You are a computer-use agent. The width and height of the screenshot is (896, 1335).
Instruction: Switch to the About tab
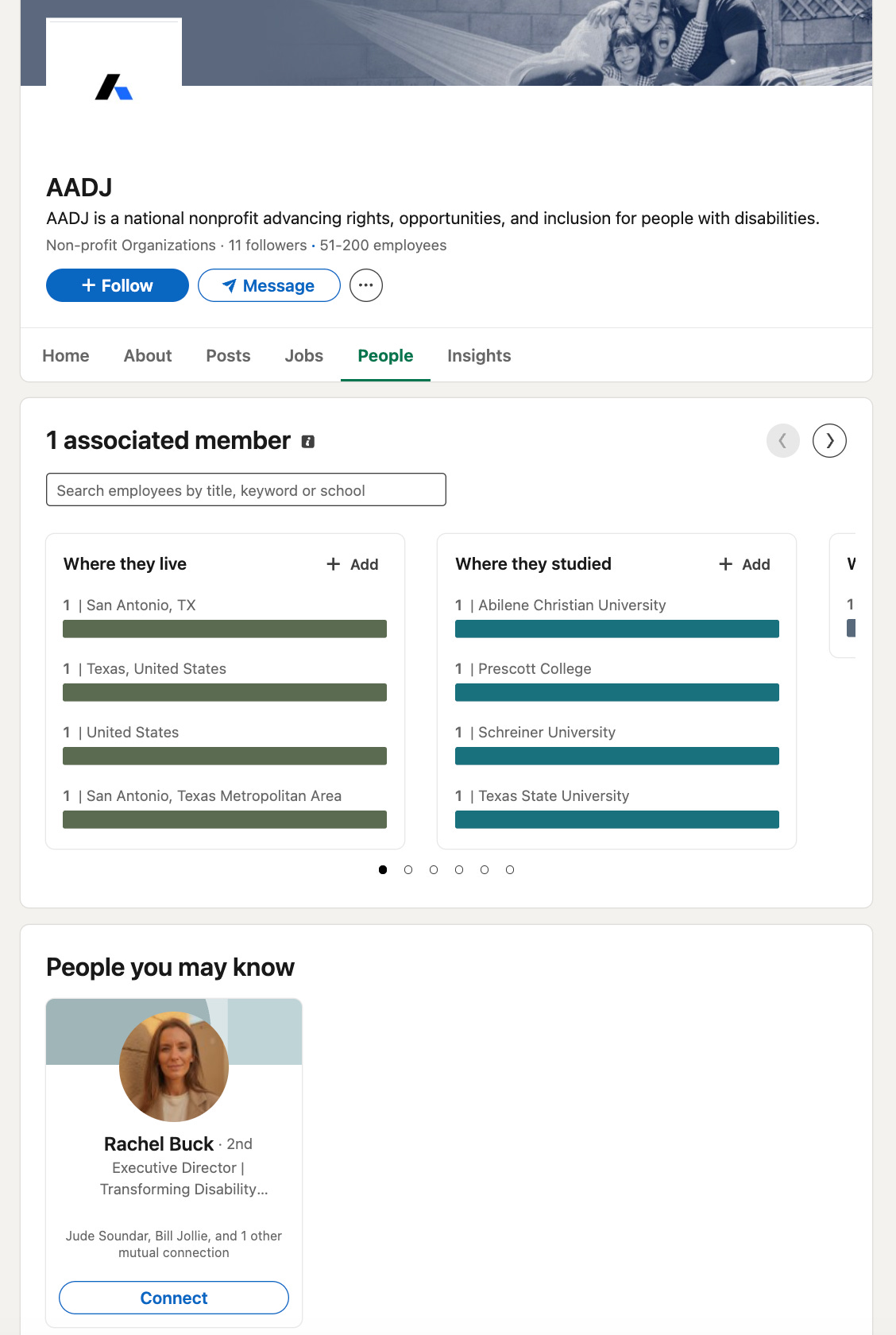(148, 355)
